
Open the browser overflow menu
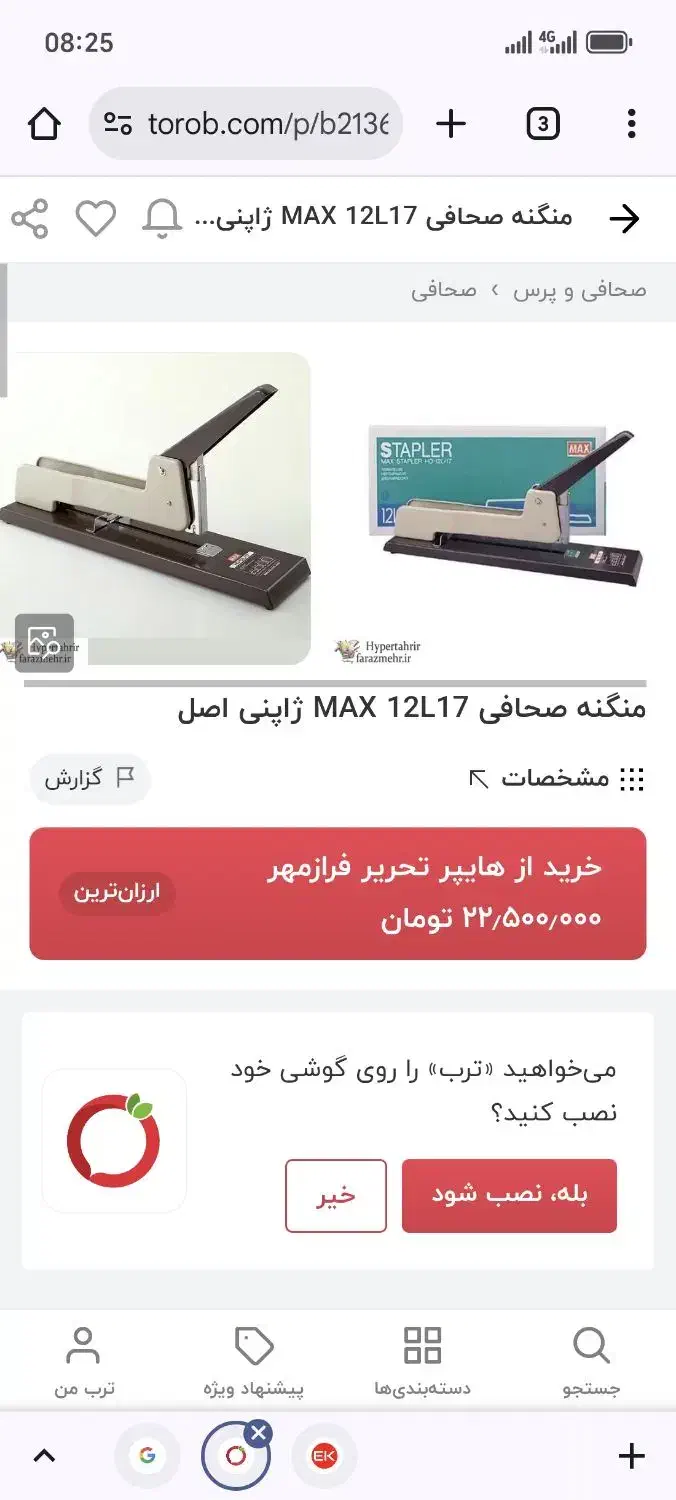[631, 124]
